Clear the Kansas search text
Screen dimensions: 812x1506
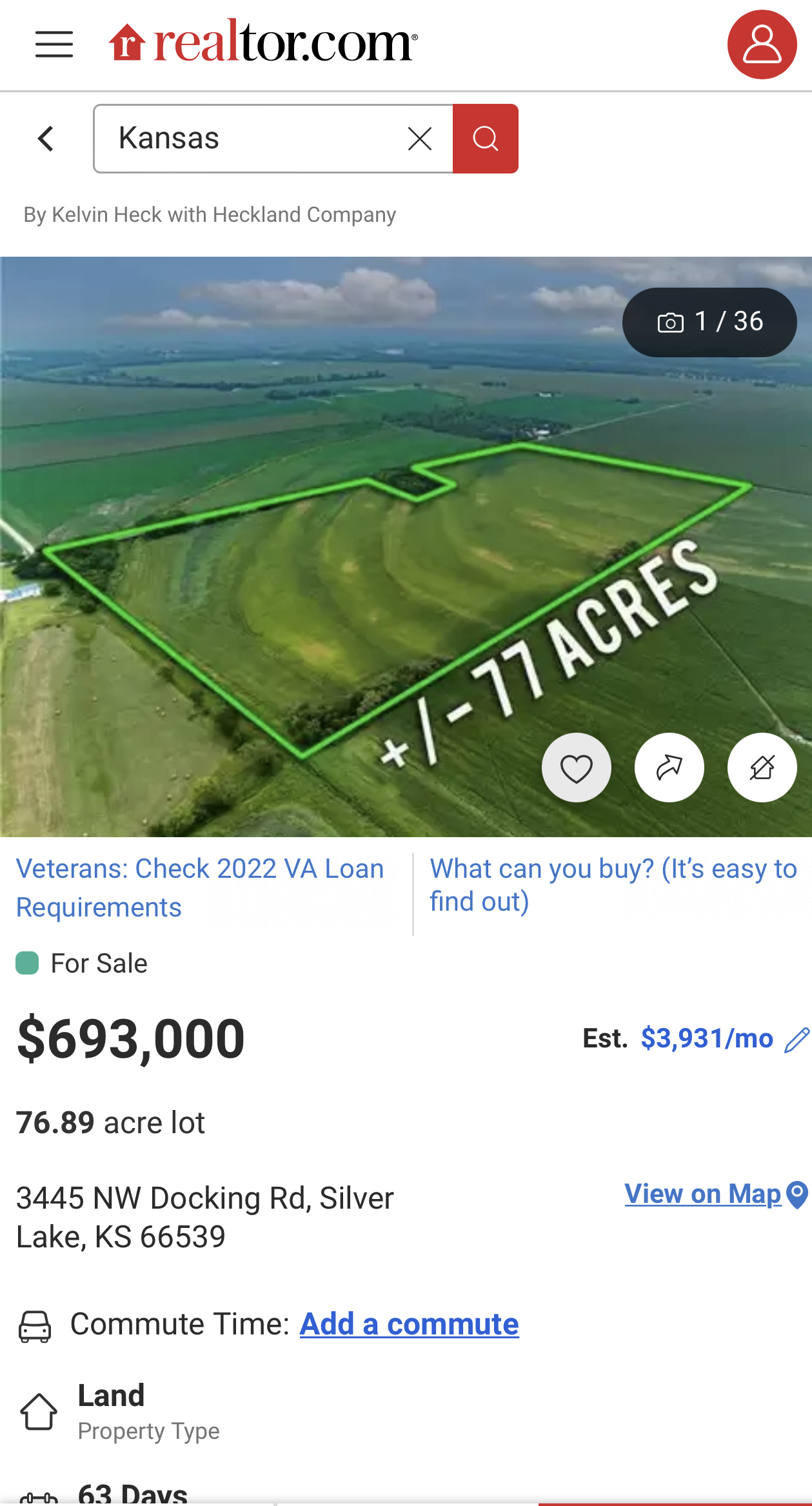pyautogui.click(x=420, y=138)
